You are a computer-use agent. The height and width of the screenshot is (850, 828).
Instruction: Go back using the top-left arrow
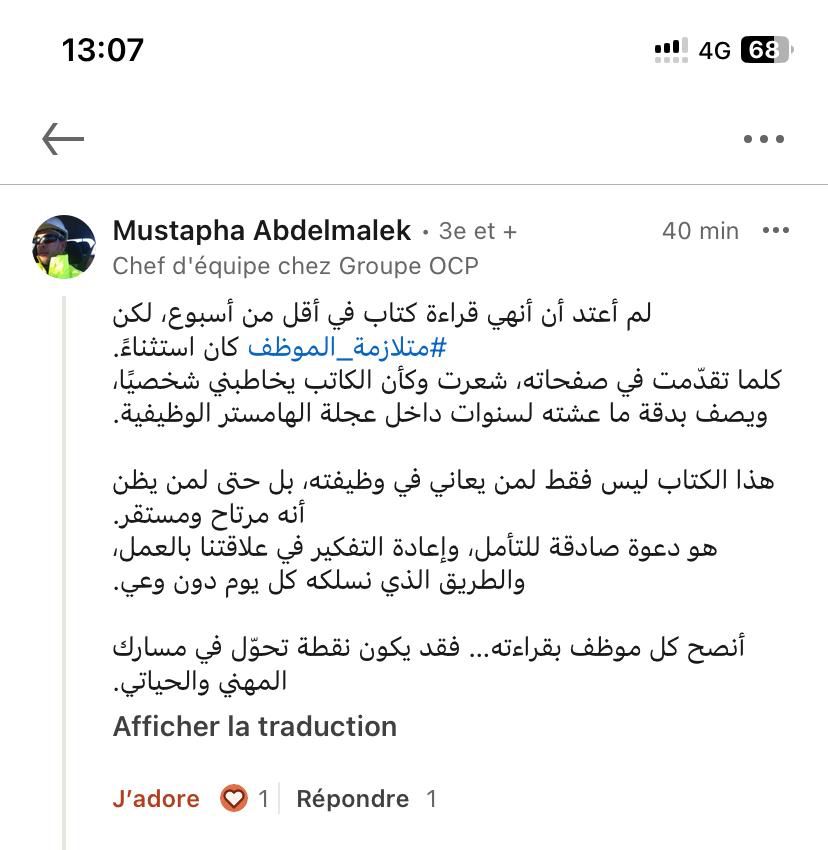pos(63,139)
